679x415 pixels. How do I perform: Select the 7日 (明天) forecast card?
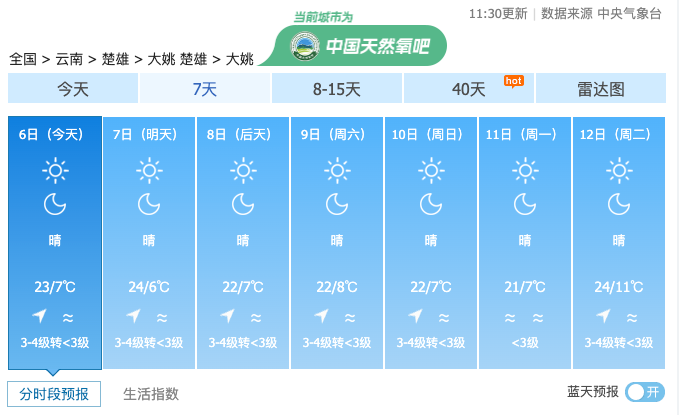click(149, 243)
